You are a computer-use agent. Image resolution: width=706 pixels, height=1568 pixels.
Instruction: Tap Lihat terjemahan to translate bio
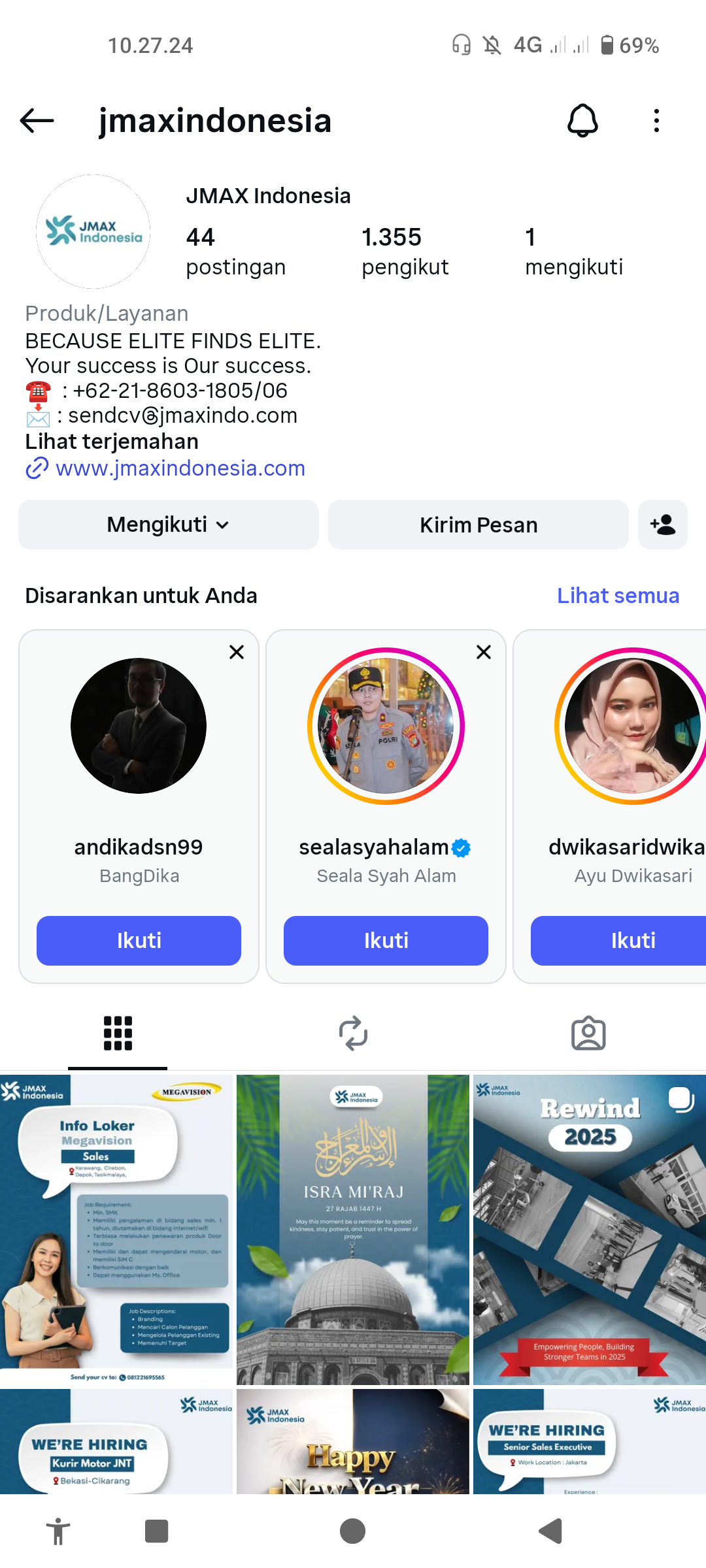pos(112,442)
